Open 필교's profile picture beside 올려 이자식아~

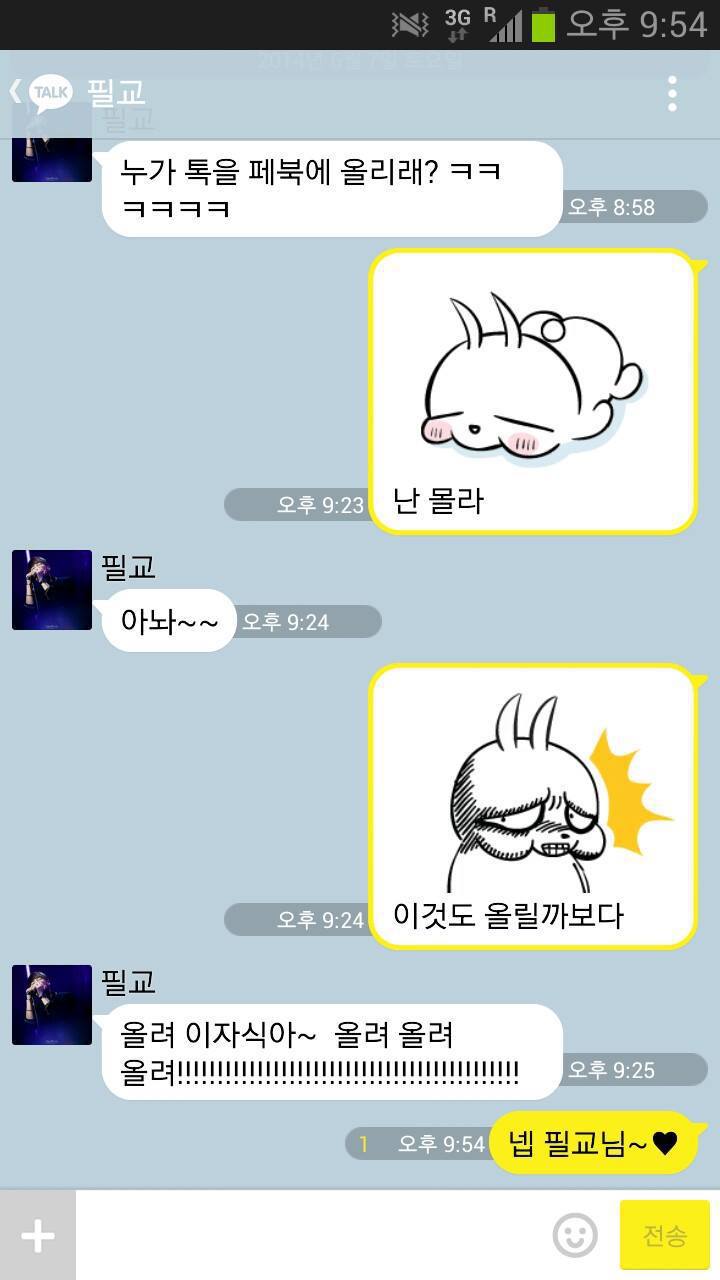pos(52,1005)
